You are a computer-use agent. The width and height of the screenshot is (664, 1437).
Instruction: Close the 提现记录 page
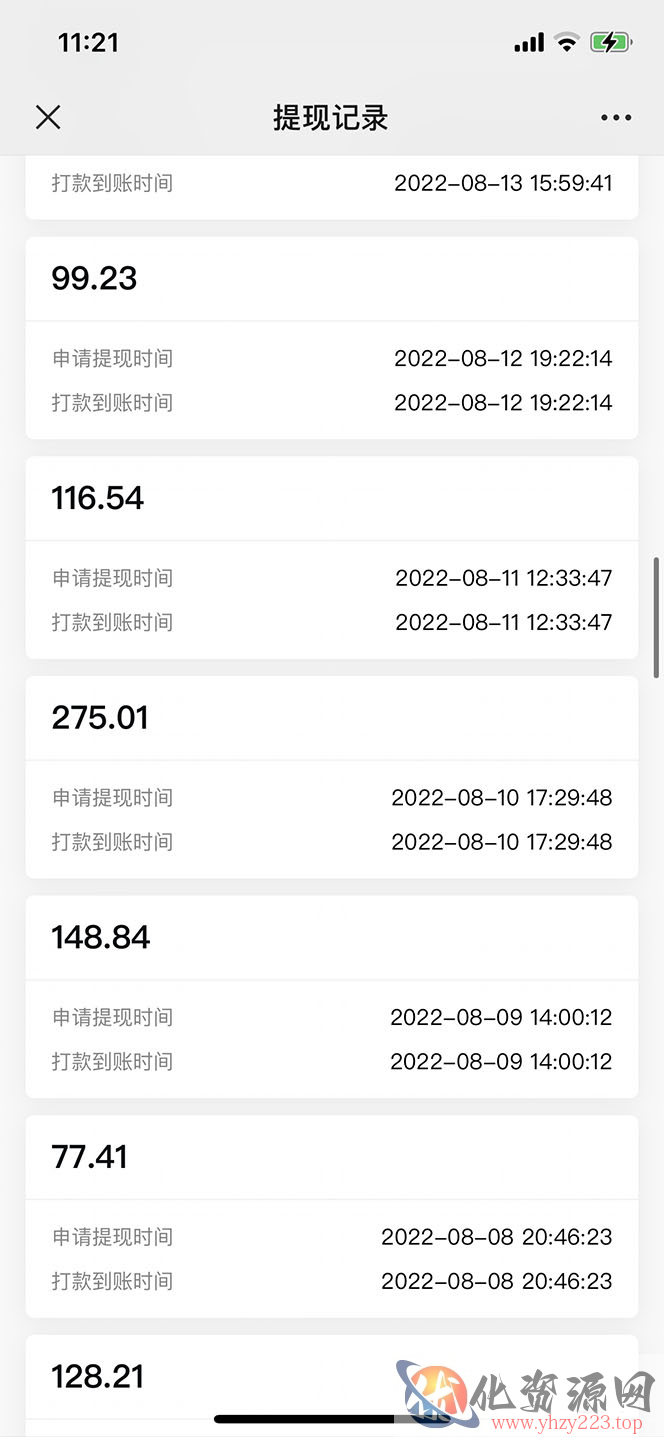[48, 118]
